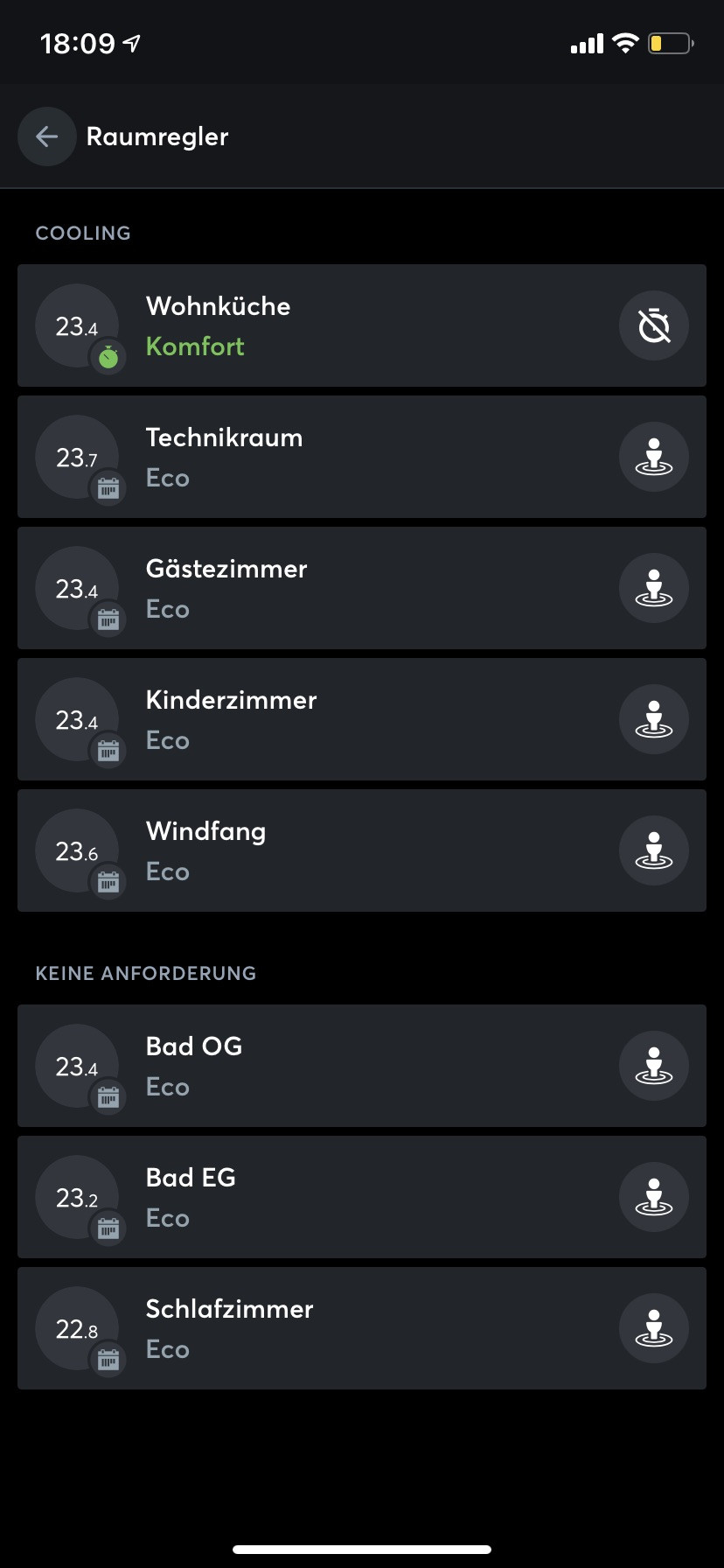
Task: Tap the presence icon for Bad EG
Action: coord(653,1197)
